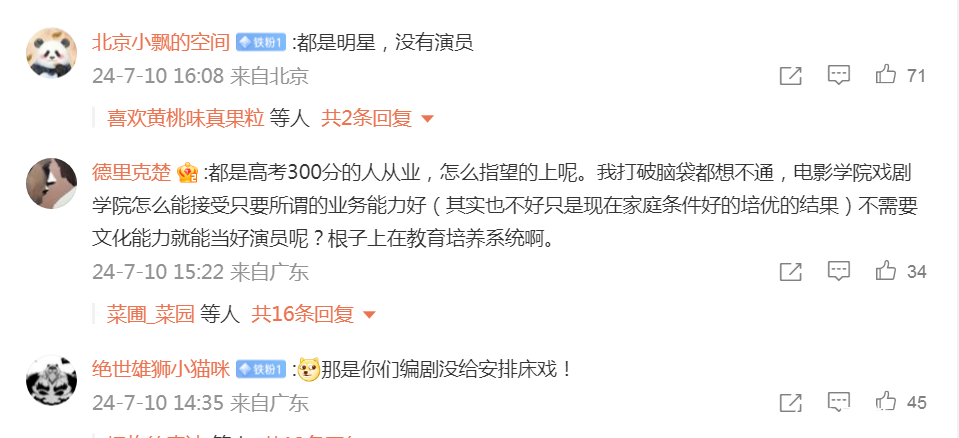Reply to 北京小飘的空间's comment

[x=839, y=76]
